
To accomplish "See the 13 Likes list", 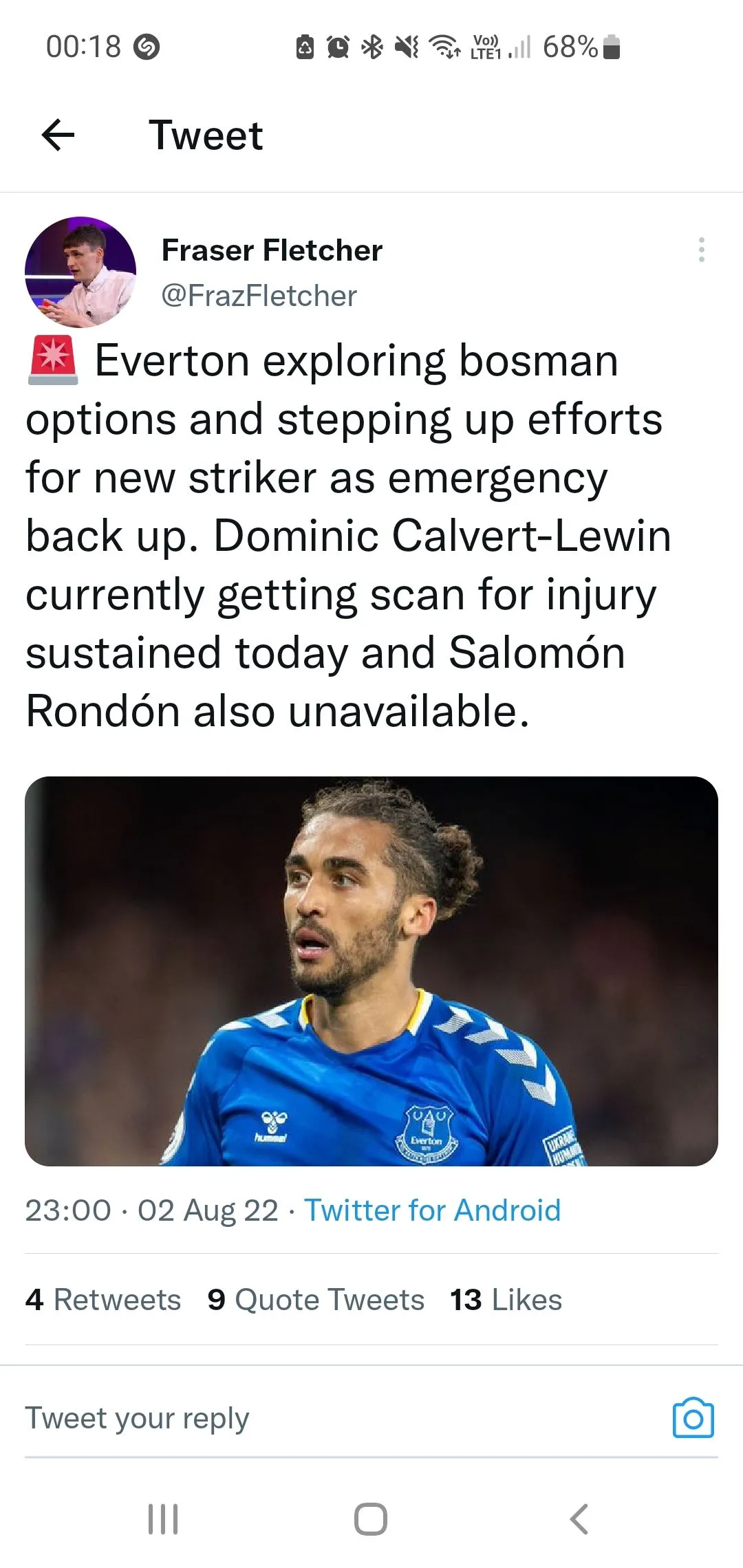I will 506,1300.
